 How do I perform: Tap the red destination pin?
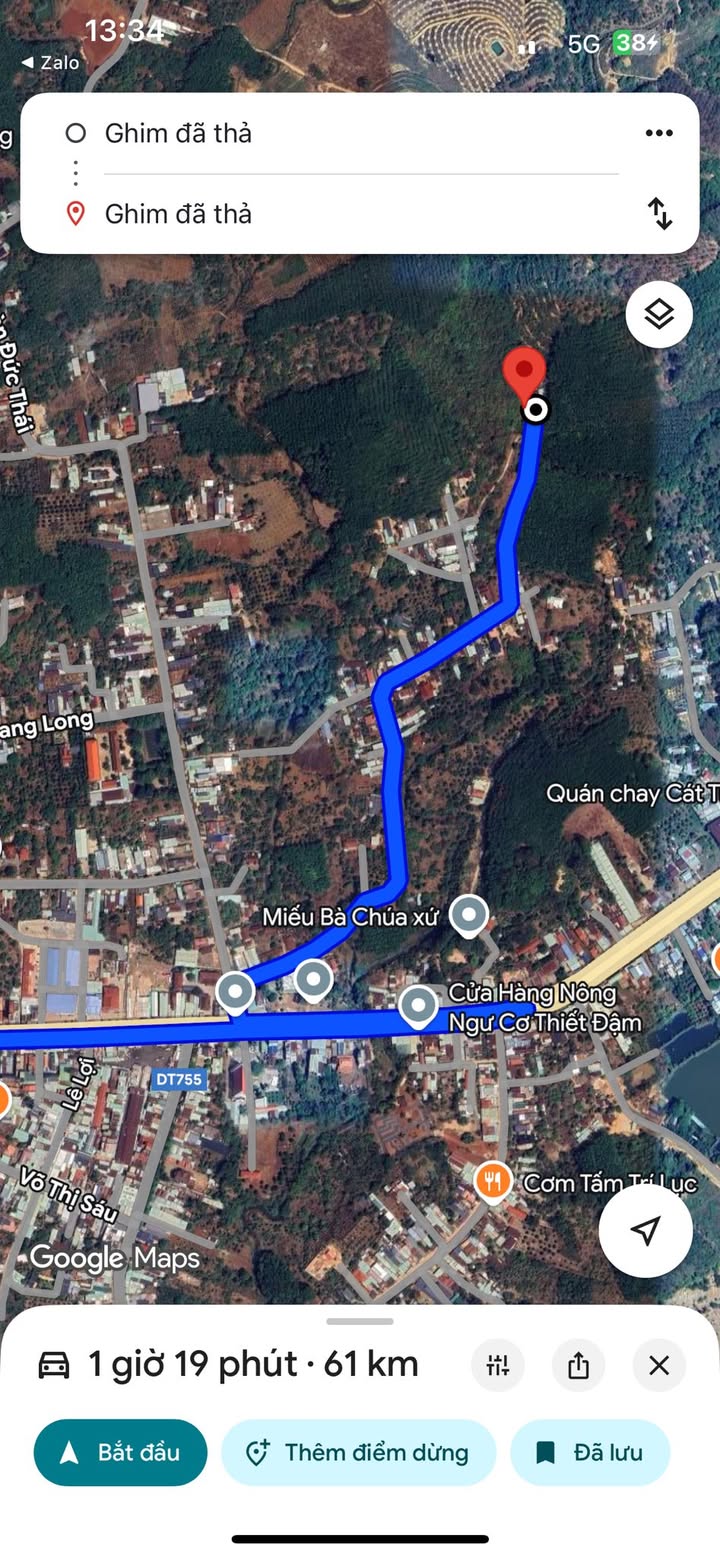pos(524,373)
